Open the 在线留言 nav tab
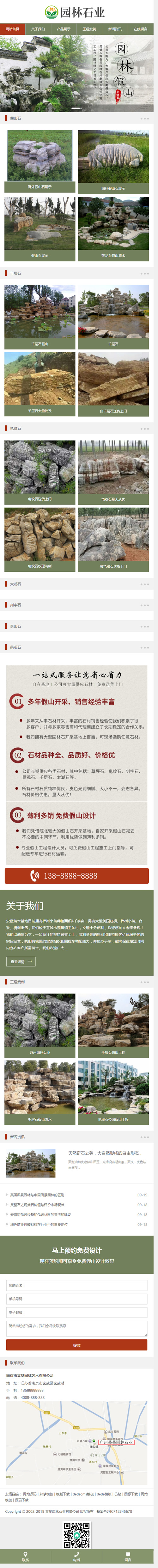Viewport: 158px width, 1568px height. (x=140, y=29)
